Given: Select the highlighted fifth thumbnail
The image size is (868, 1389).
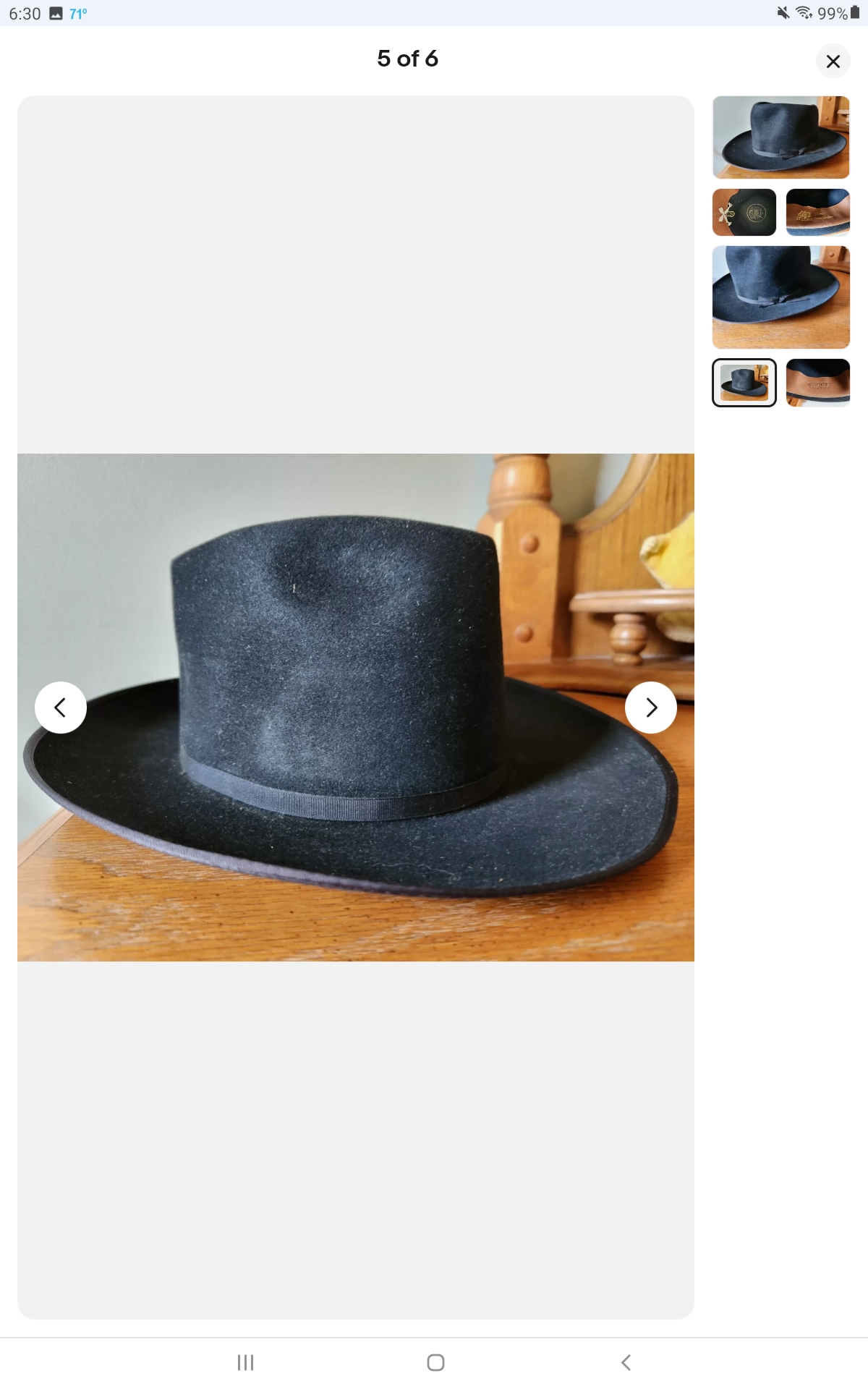Looking at the screenshot, I should [x=744, y=383].
